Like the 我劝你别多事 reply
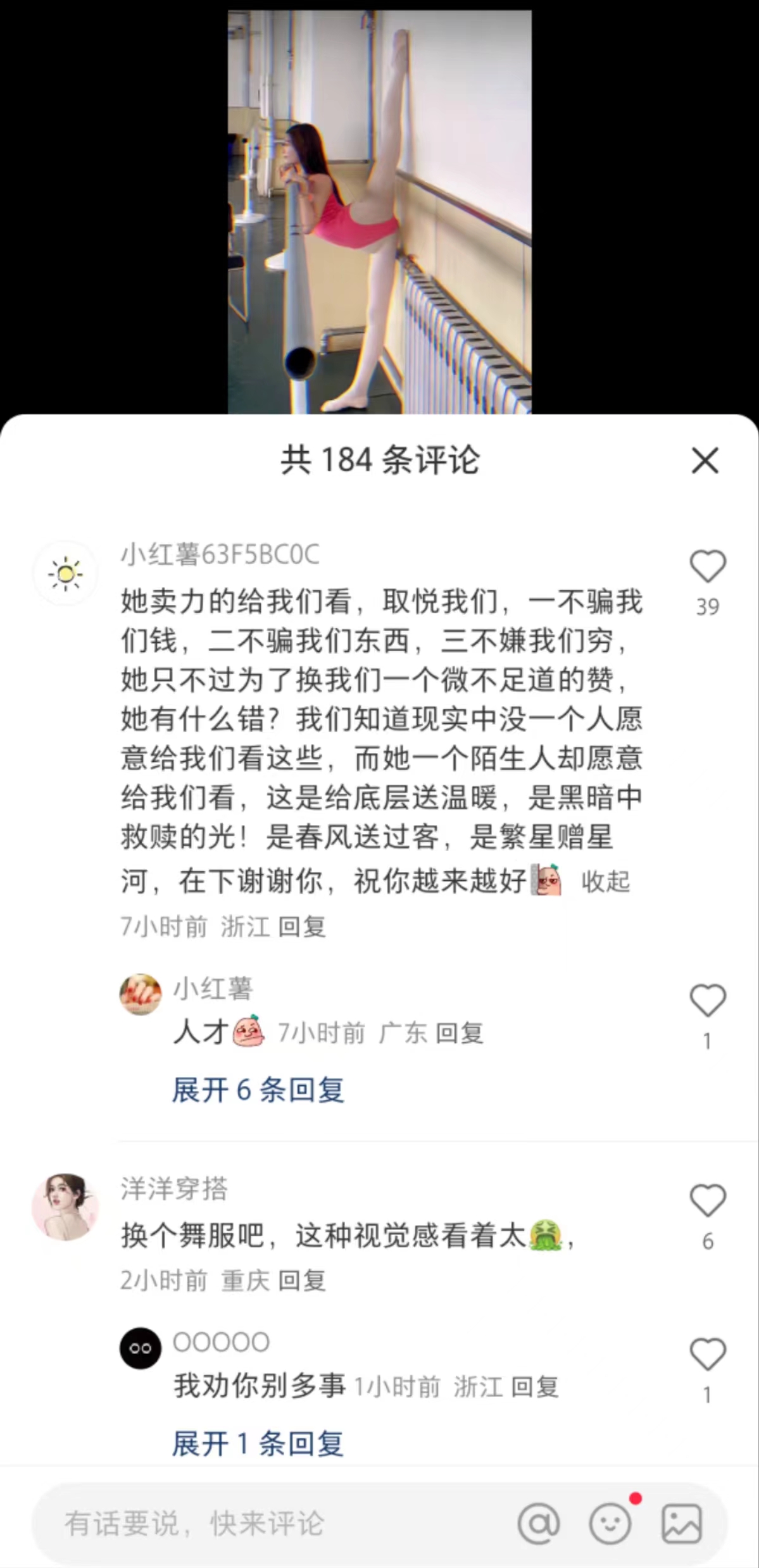 pos(707,1354)
